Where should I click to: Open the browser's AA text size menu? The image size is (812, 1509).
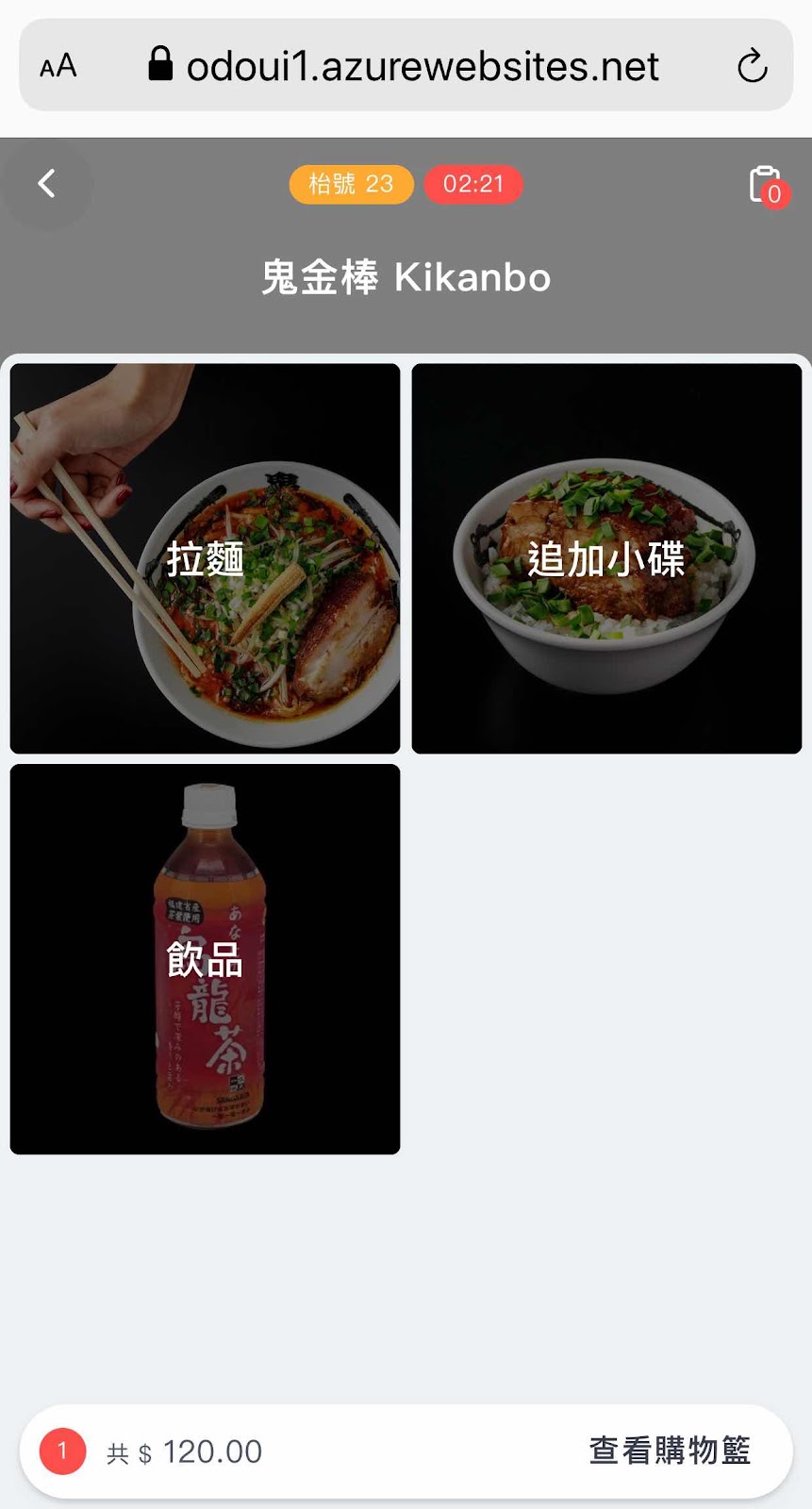[x=58, y=67]
